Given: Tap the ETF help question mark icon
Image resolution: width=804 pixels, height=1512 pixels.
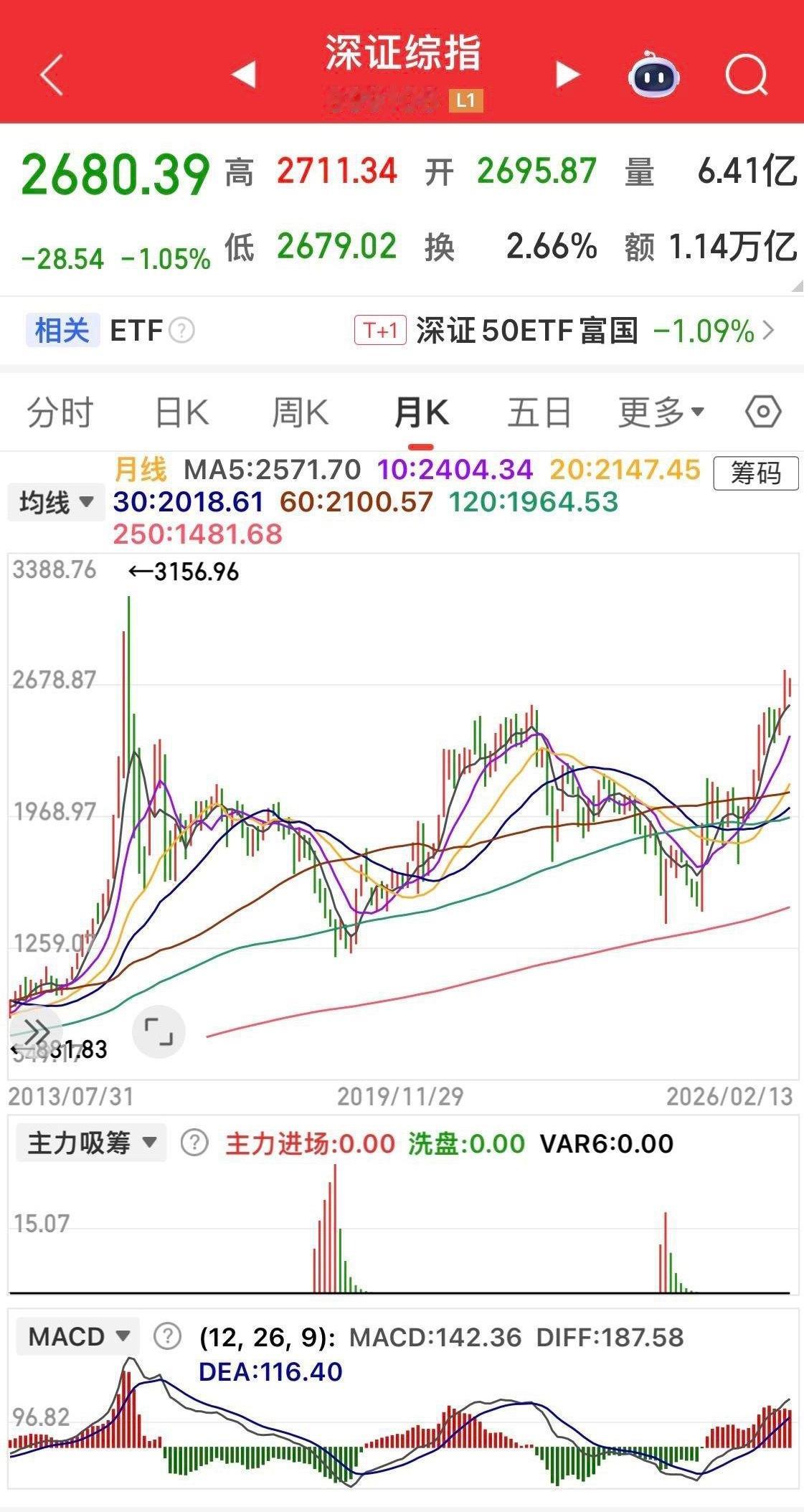Looking at the screenshot, I should 184,330.
